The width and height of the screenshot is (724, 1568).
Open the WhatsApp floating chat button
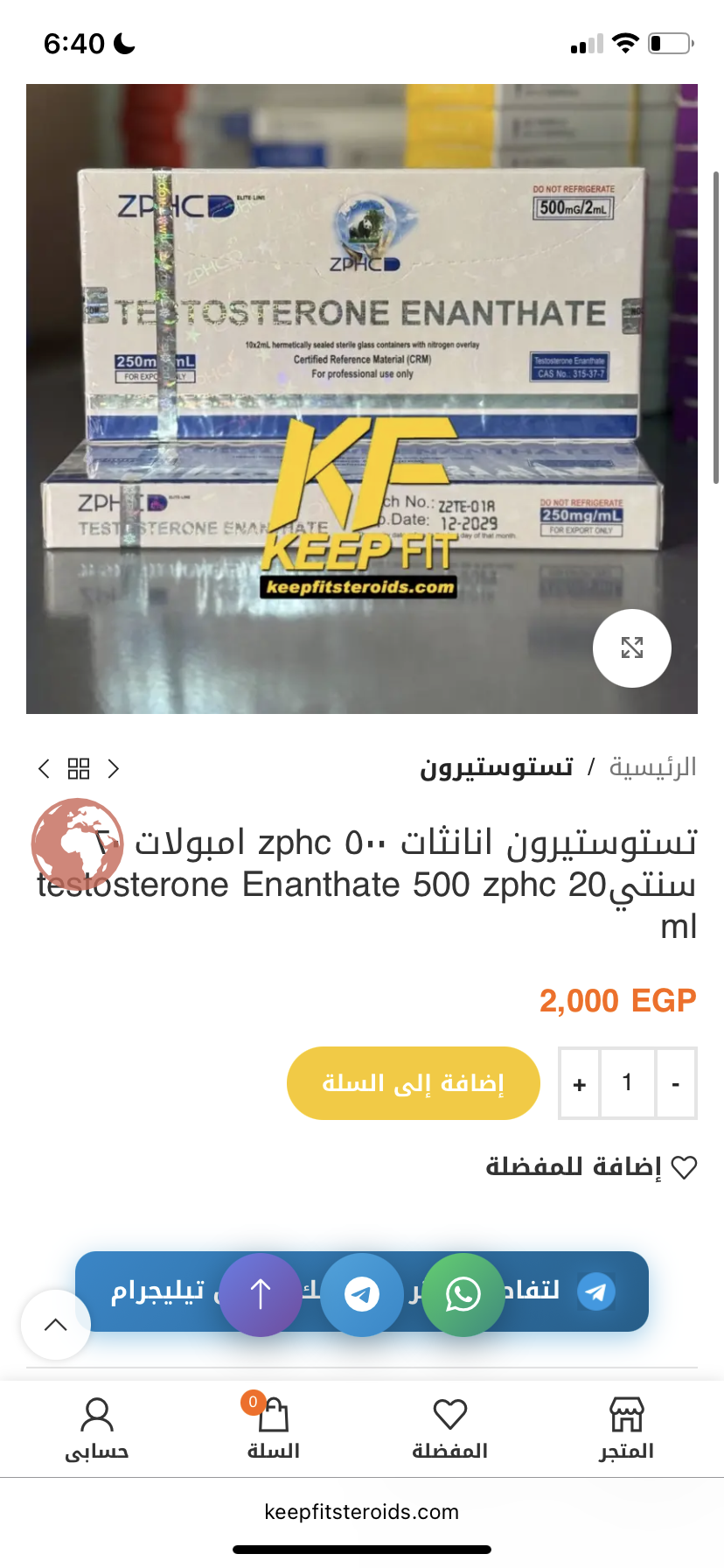463,1294
